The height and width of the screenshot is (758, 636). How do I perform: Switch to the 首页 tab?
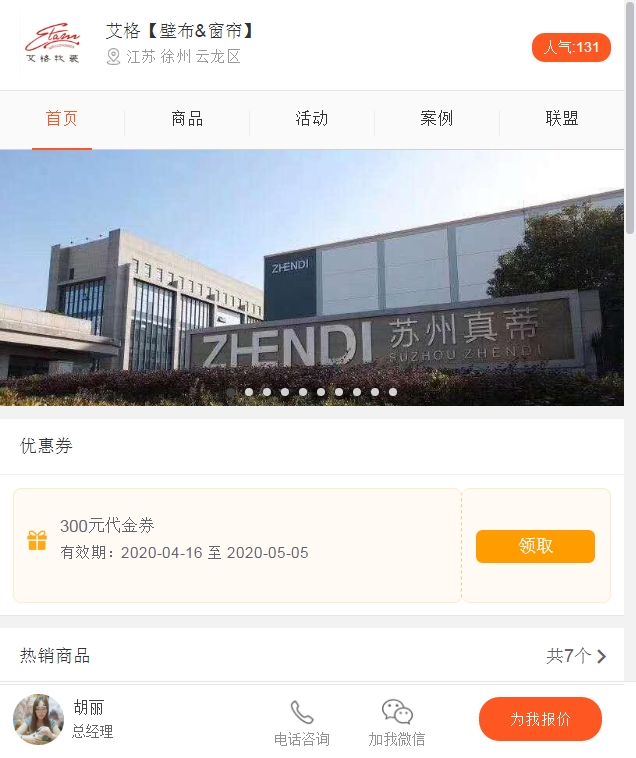pyautogui.click(x=62, y=119)
